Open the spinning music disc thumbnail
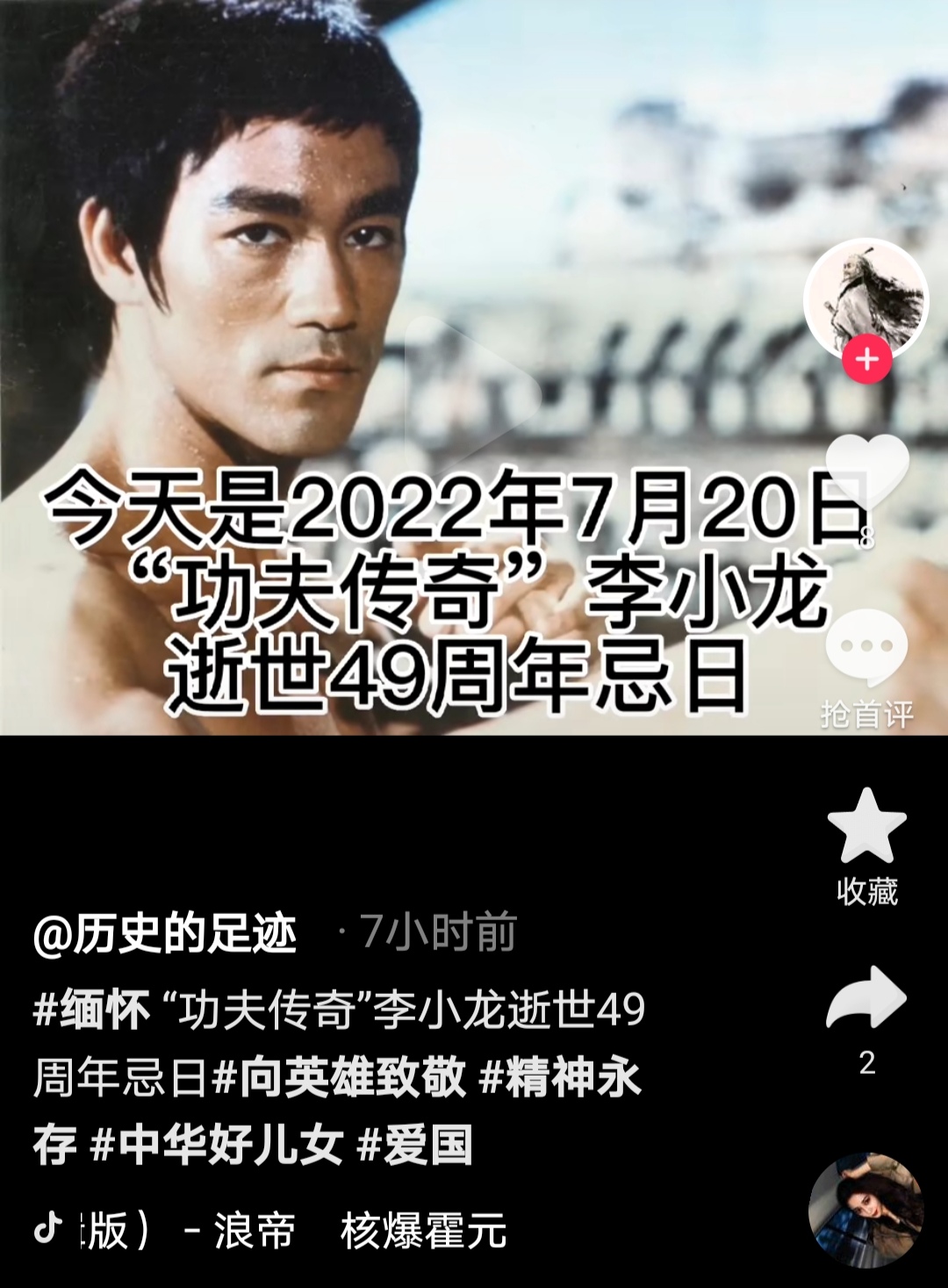The image size is (948, 1288). (865, 1210)
